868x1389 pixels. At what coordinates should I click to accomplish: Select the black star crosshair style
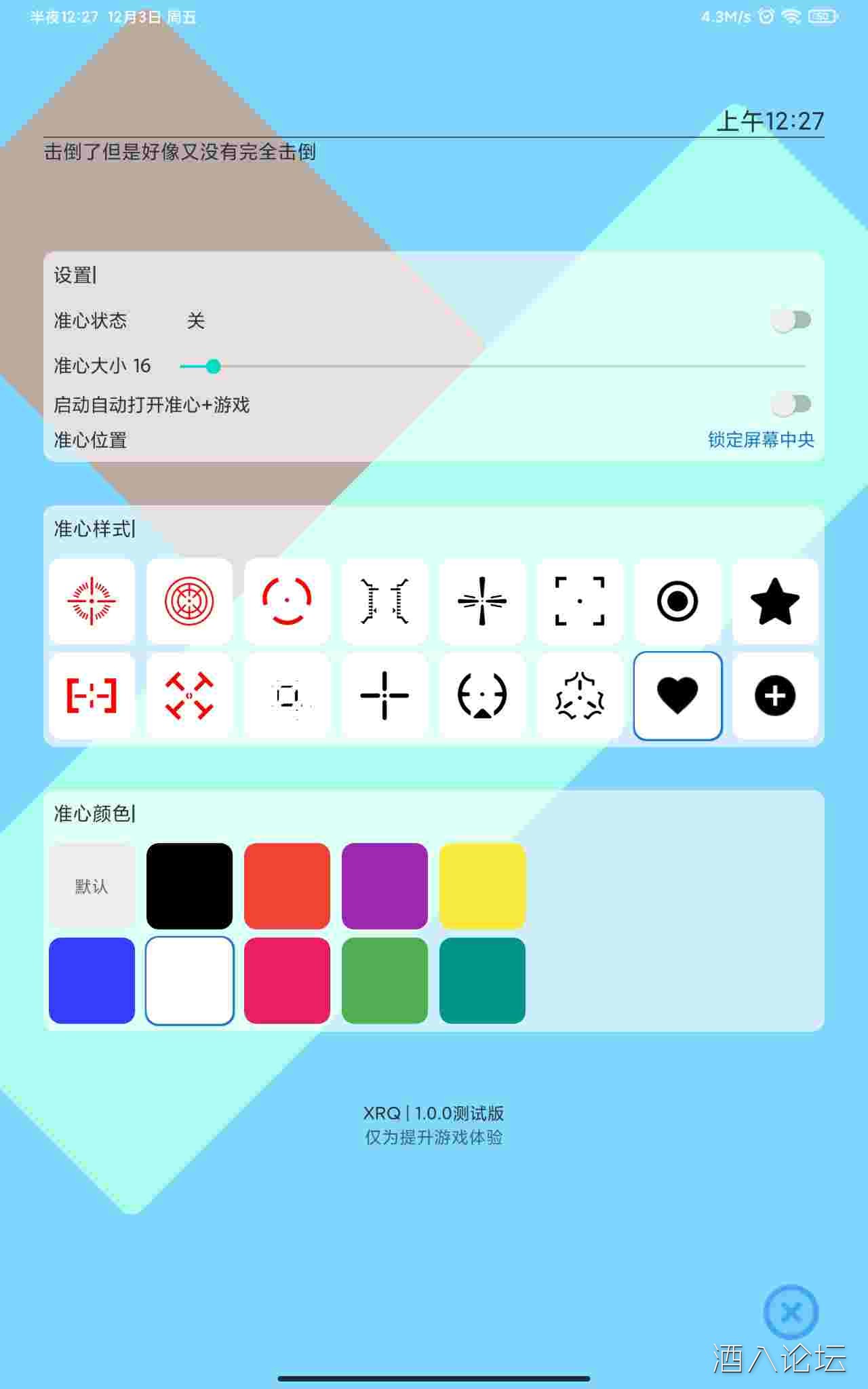pyautogui.click(x=774, y=601)
